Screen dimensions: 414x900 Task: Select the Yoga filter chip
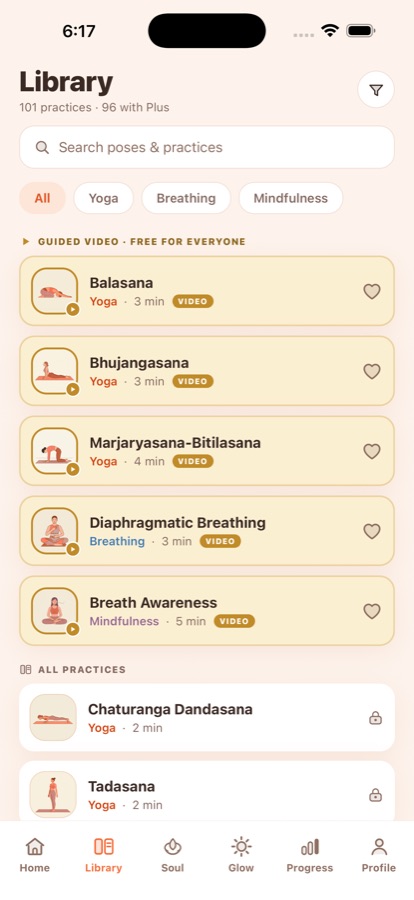[x=103, y=199]
